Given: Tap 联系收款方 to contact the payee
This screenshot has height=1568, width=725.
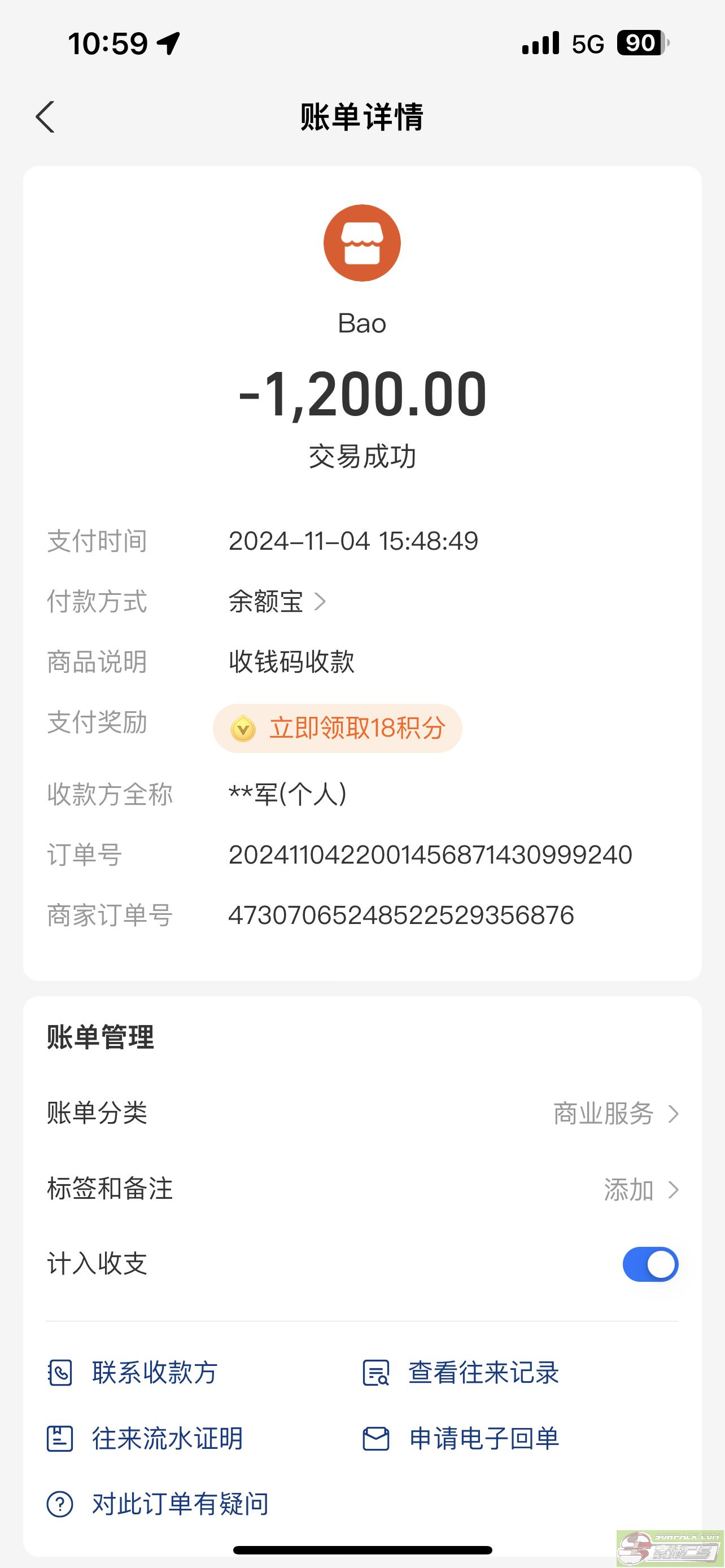Looking at the screenshot, I should [133, 1373].
